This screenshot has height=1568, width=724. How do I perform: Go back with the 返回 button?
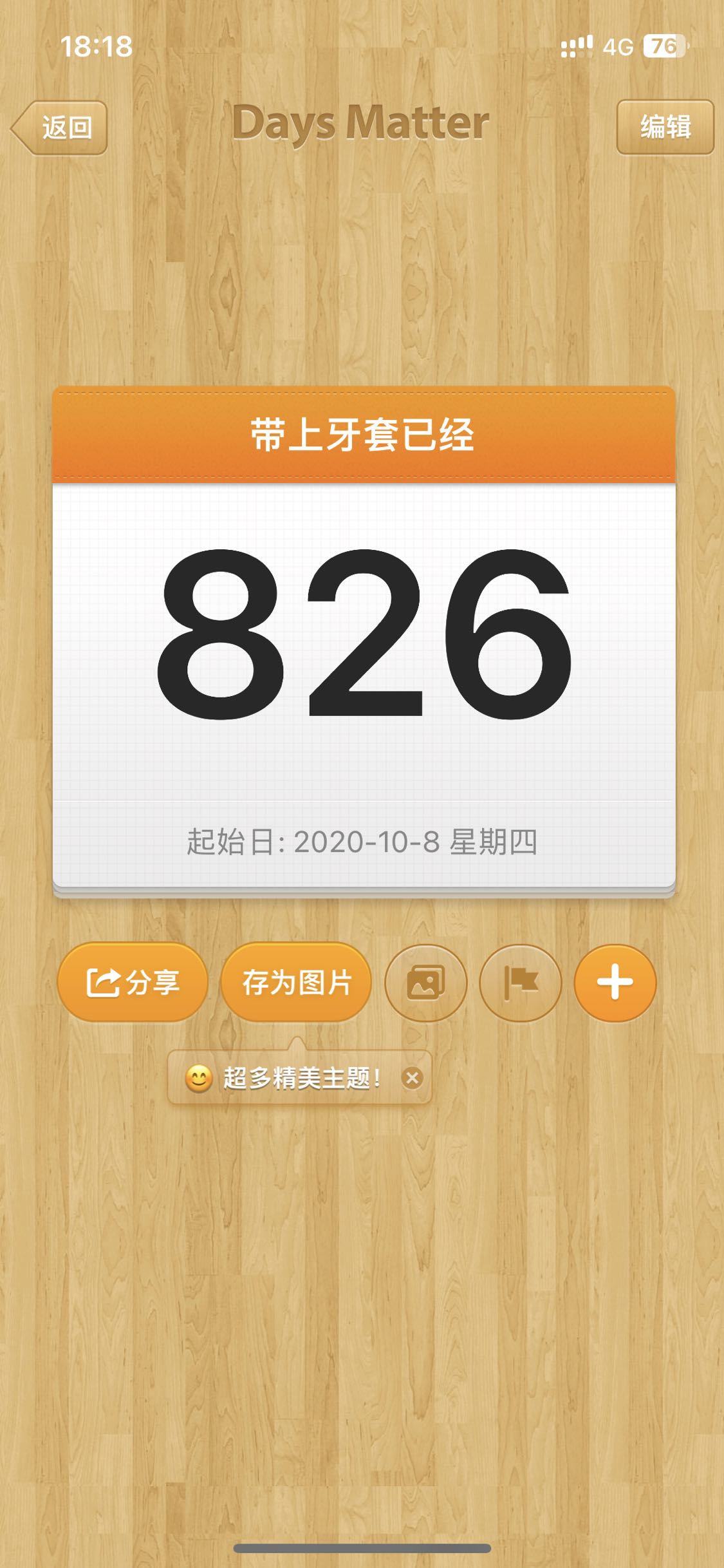(60, 128)
